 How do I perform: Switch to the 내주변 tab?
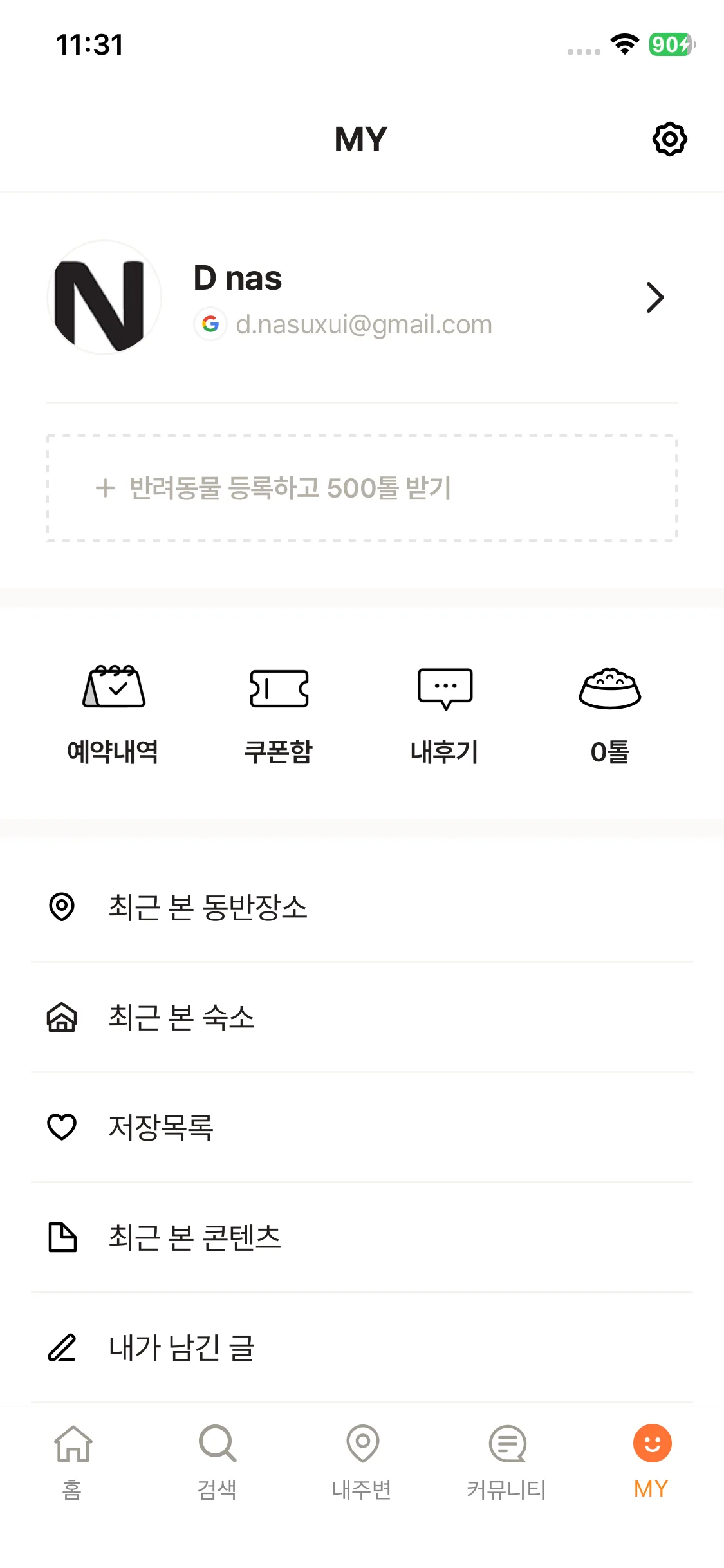[362, 1462]
